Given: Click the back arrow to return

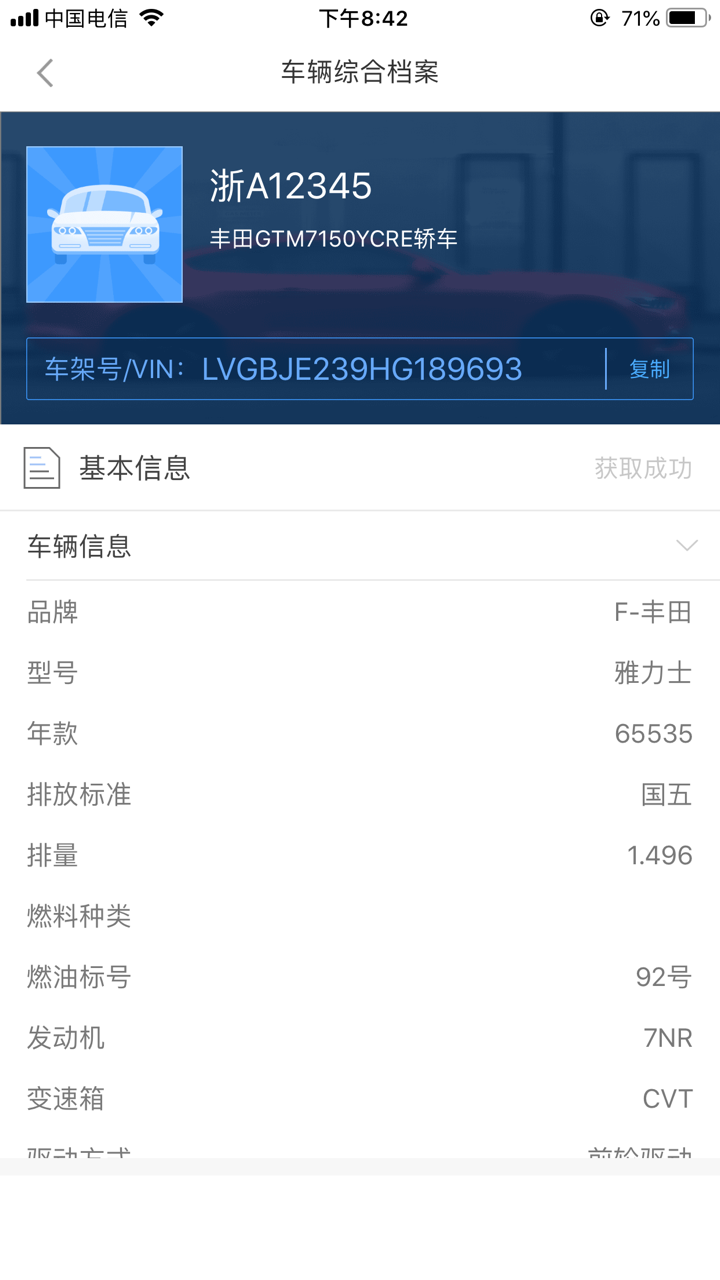Looking at the screenshot, I should click(x=43, y=72).
